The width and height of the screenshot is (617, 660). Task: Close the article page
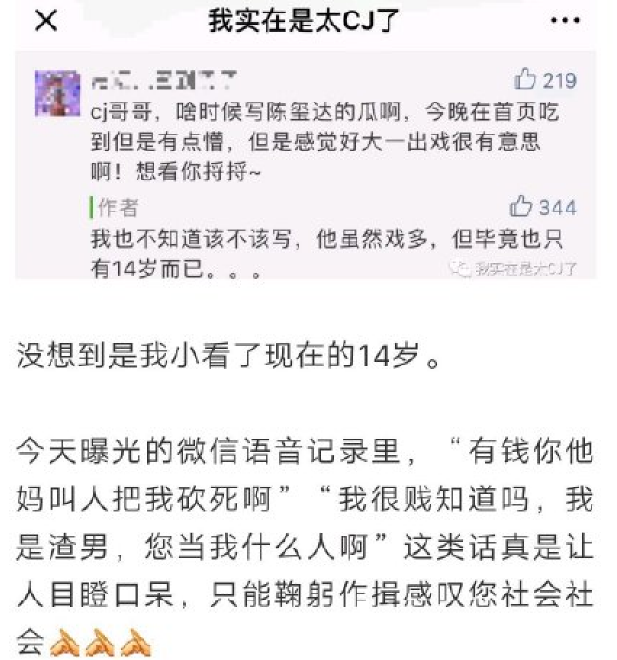click(x=47, y=21)
